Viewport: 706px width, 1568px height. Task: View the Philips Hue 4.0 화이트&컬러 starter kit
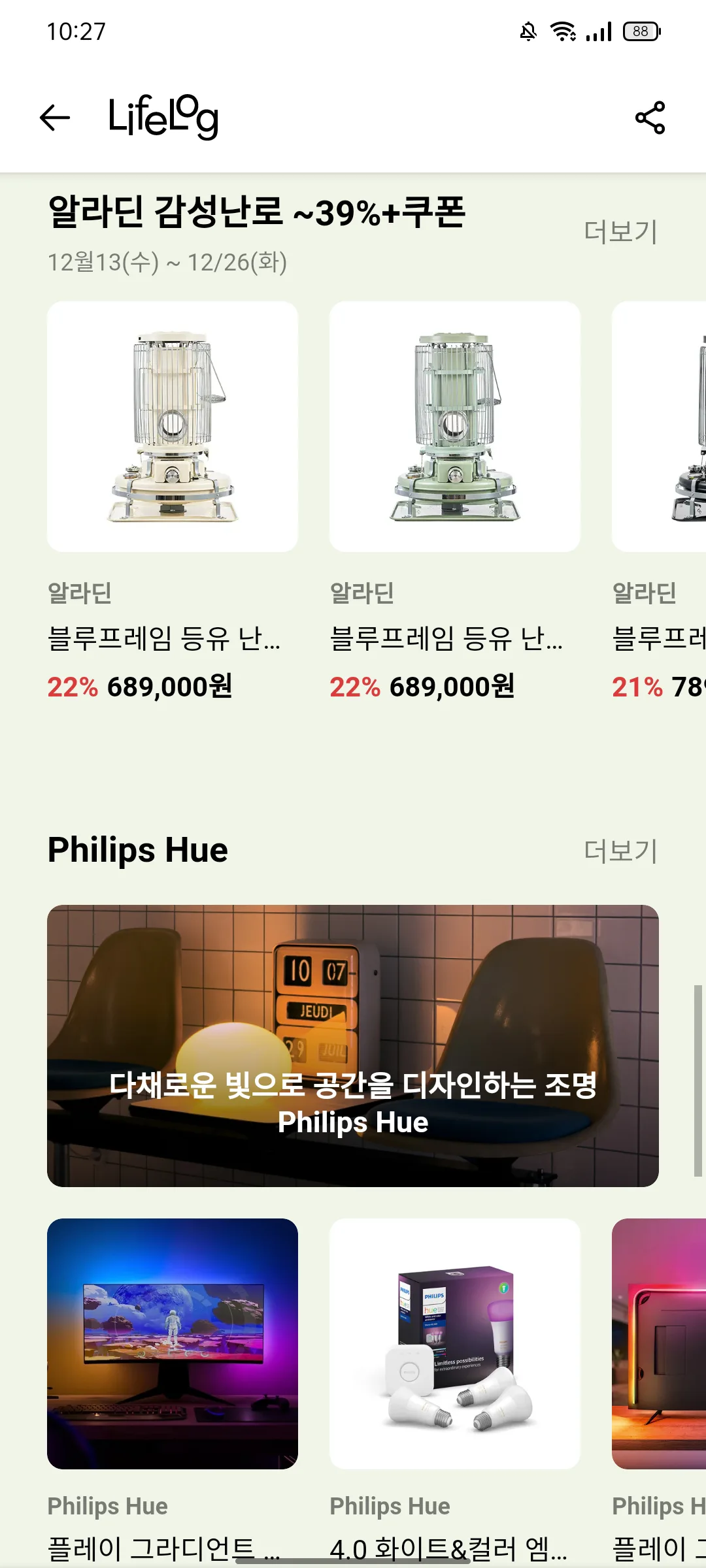pos(455,1343)
